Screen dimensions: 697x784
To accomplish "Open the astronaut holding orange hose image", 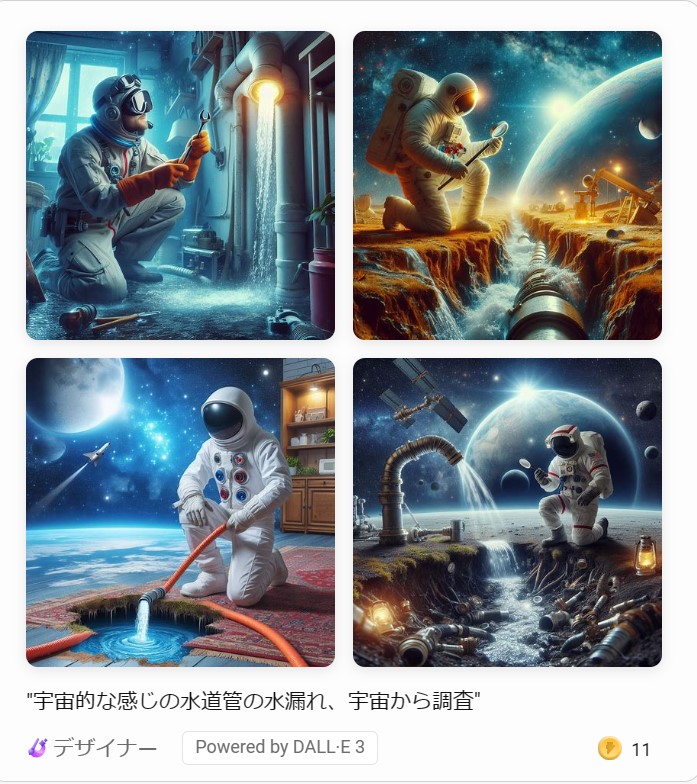I will click(x=180, y=512).
